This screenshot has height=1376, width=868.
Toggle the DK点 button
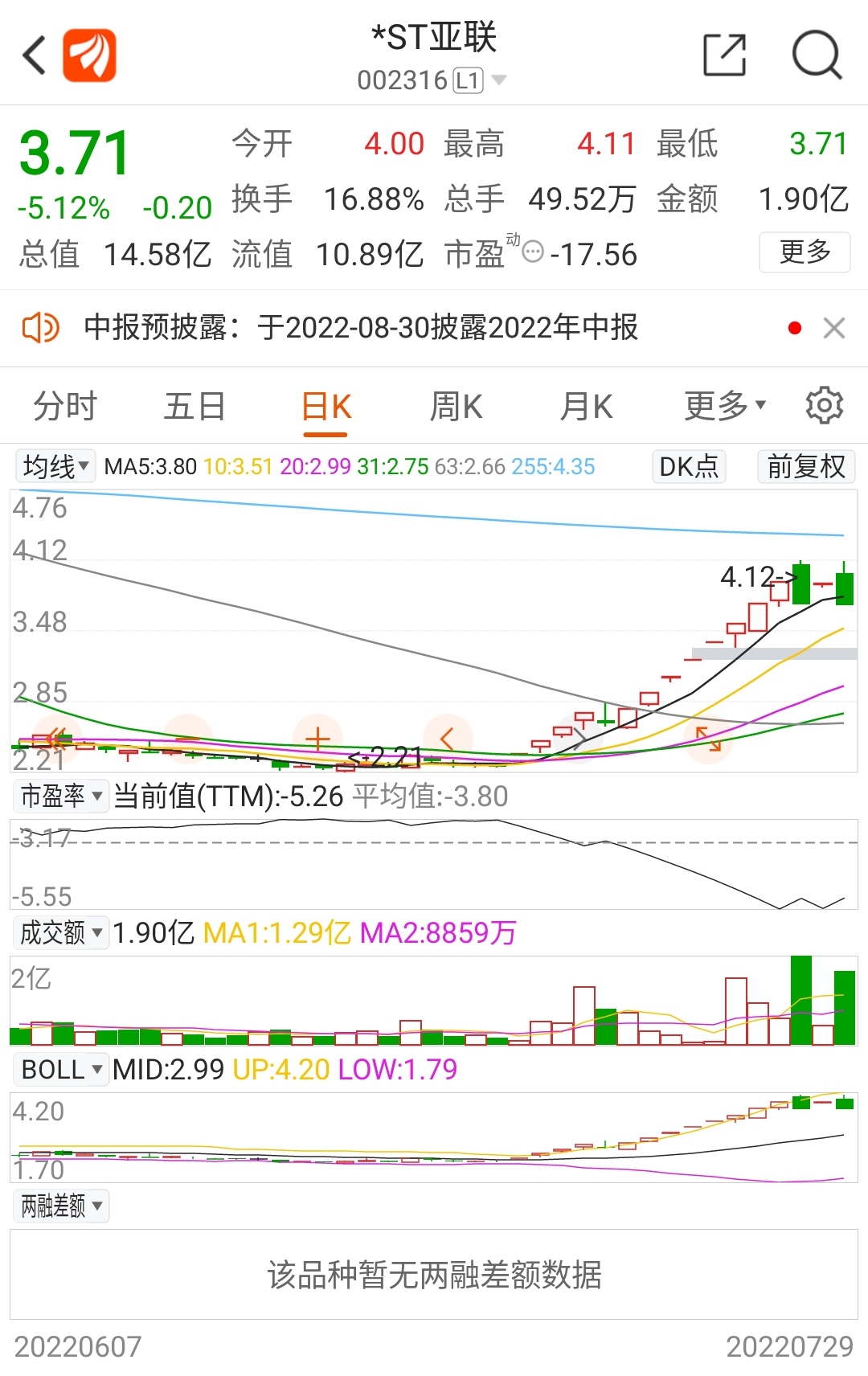689,466
